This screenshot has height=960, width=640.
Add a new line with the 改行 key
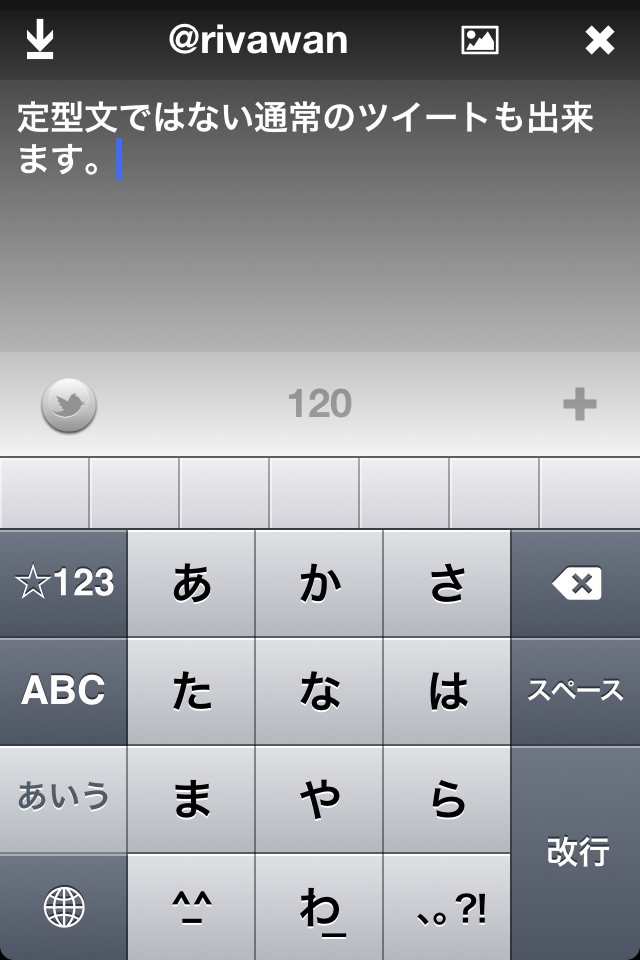click(x=576, y=852)
